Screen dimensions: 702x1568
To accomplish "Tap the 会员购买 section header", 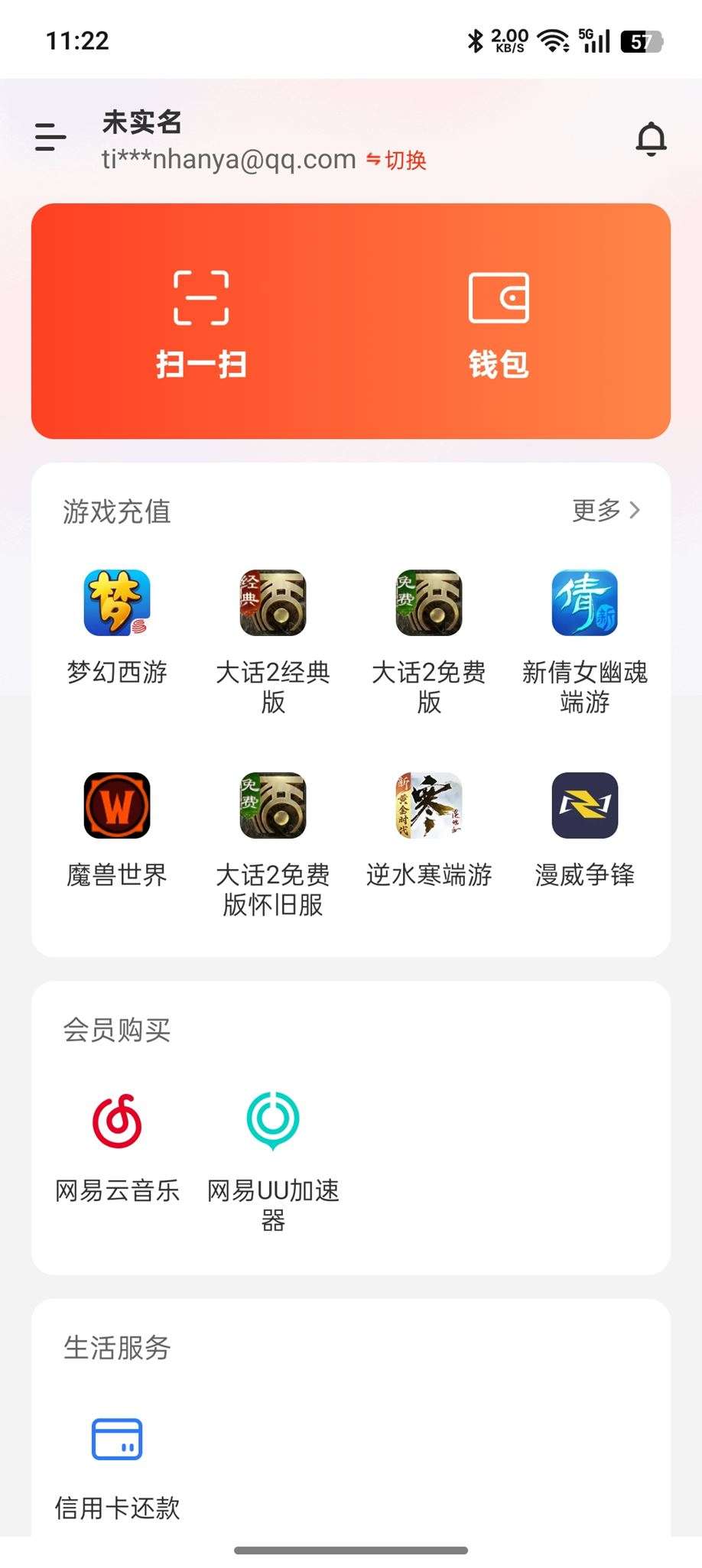I will tap(118, 1031).
